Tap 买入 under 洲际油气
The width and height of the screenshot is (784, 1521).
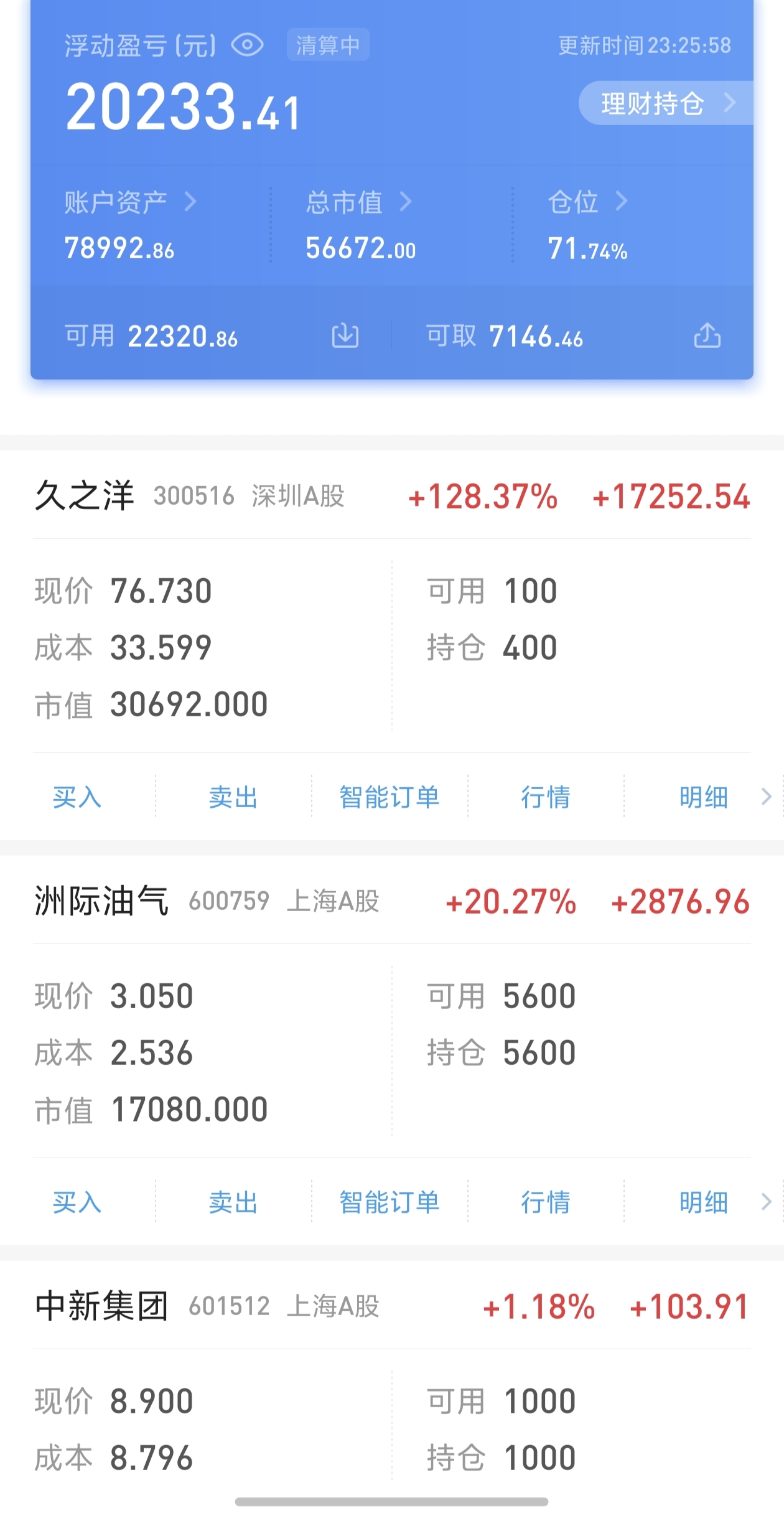pos(77,1202)
